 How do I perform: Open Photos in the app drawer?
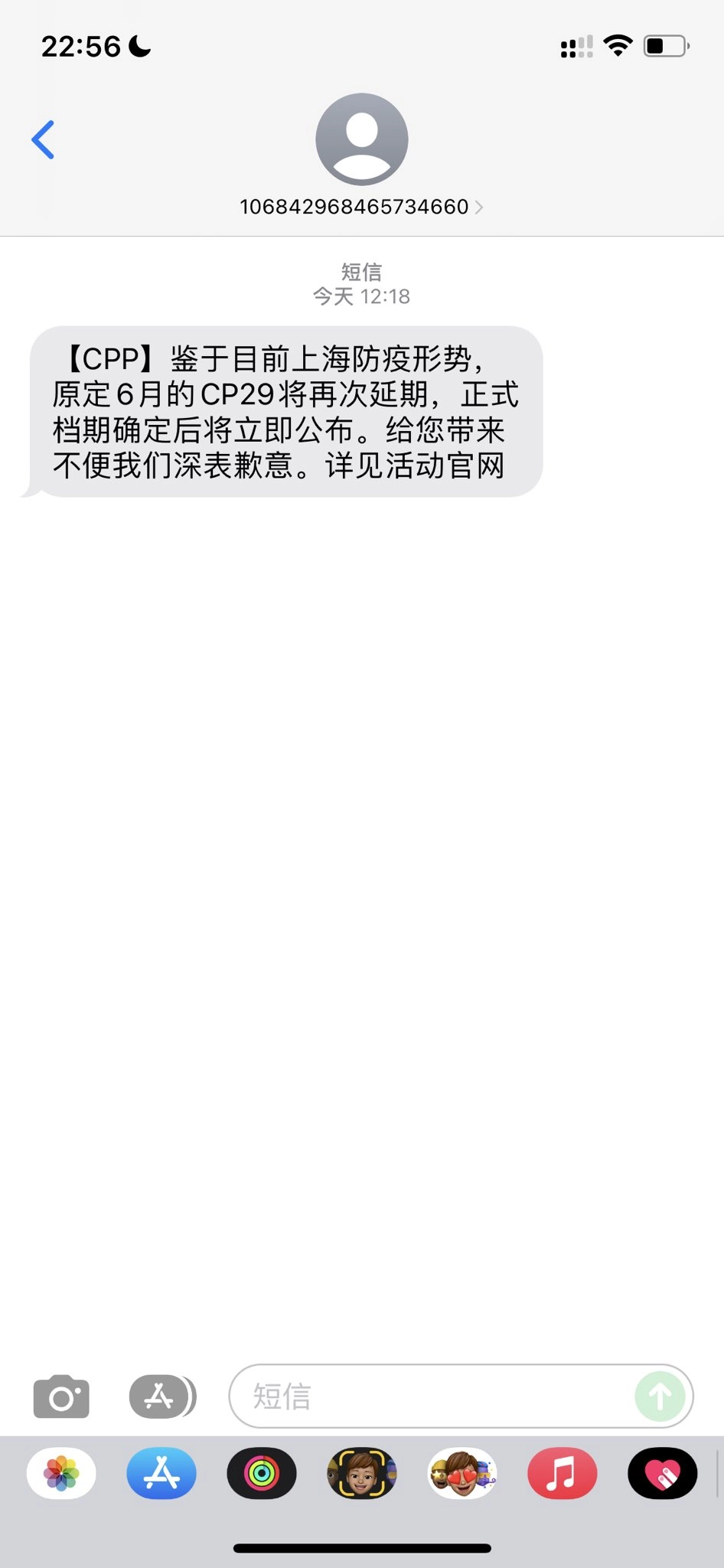pyautogui.click(x=61, y=1473)
